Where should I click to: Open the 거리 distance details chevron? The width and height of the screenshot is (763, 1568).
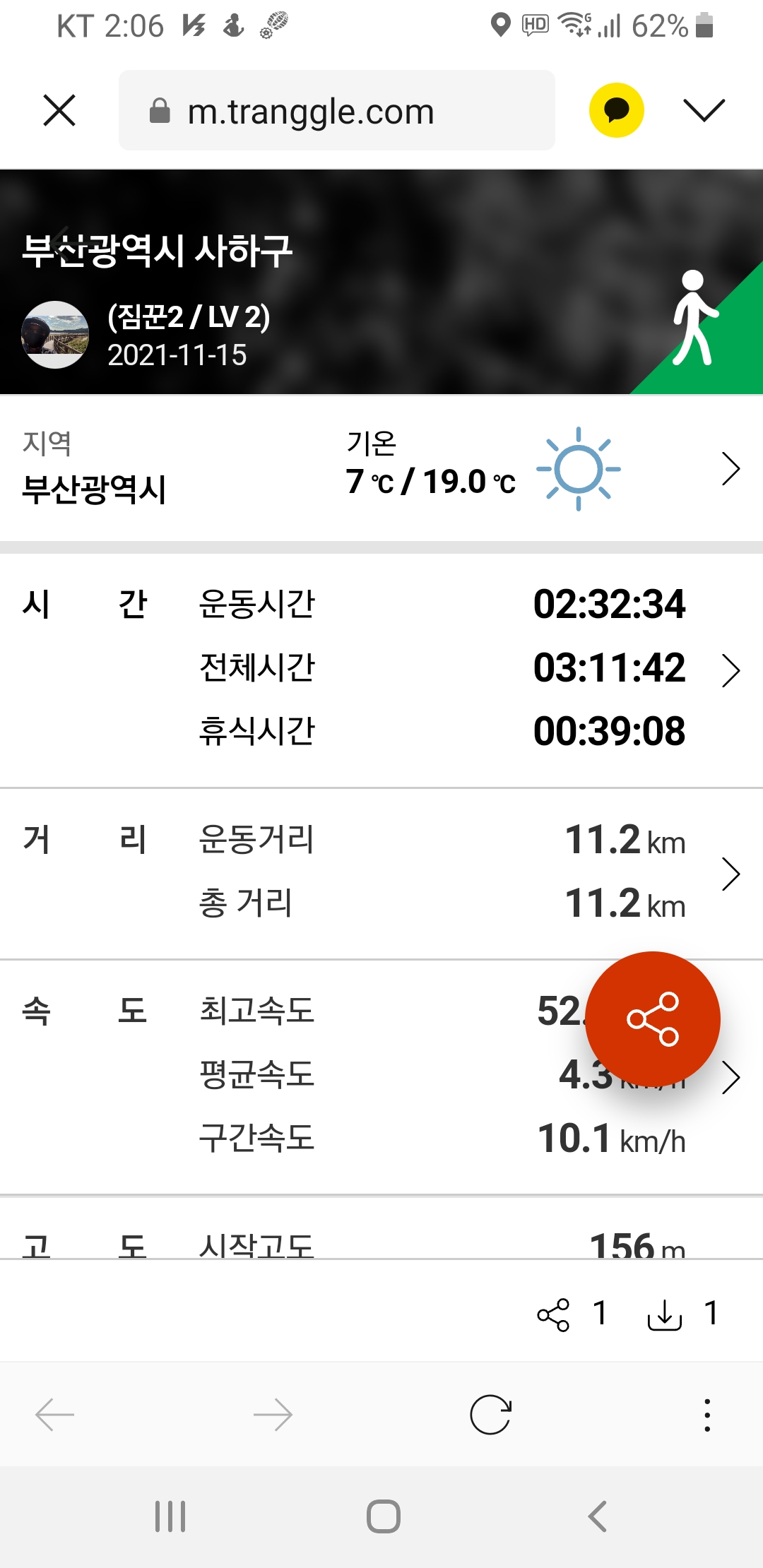(731, 874)
